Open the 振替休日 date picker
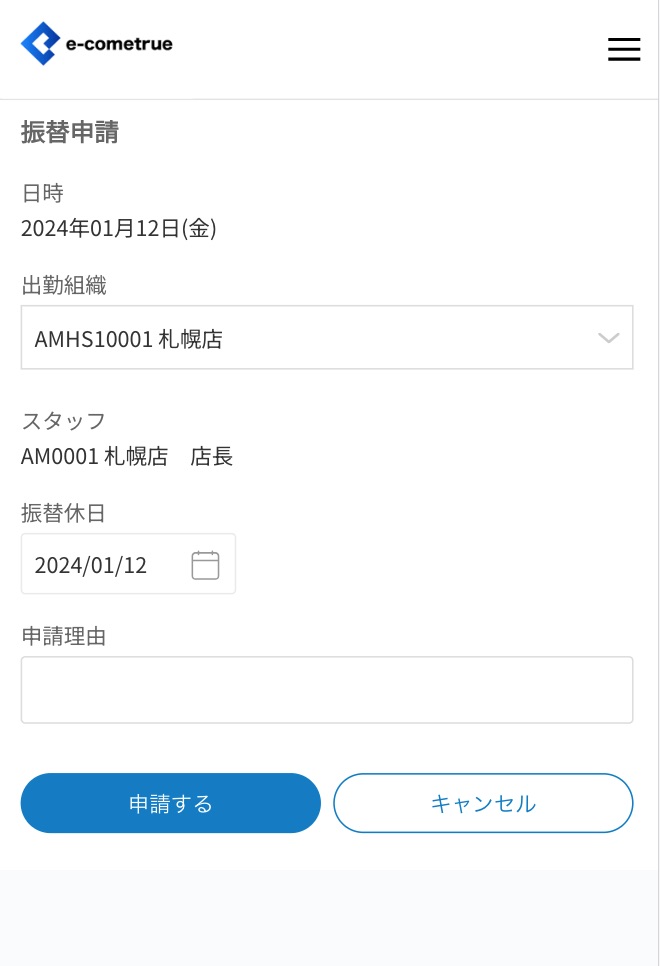Screen dimensions: 660x966 click(x=205, y=565)
